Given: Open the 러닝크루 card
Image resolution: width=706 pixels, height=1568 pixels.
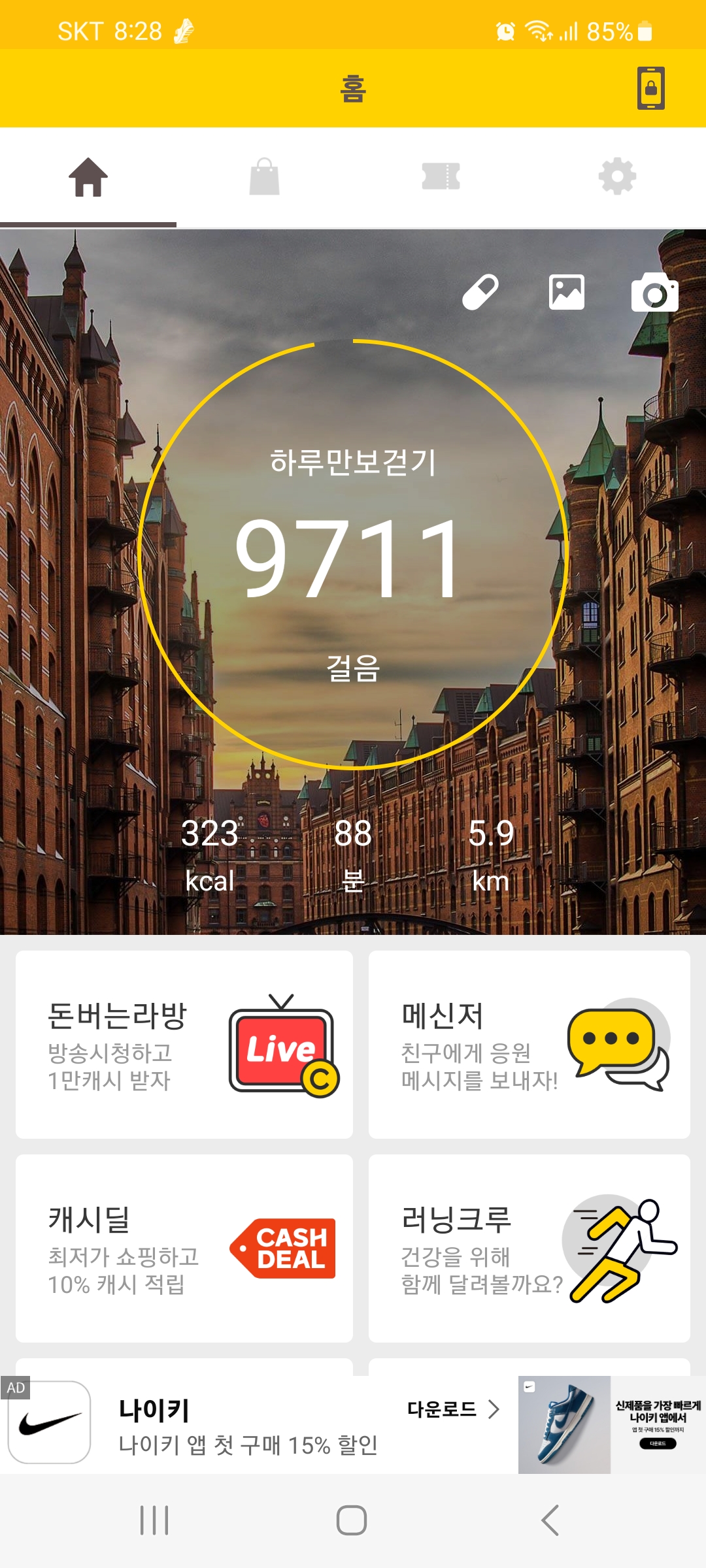Looking at the screenshot, I should pyautogui.click(x=529, y=1248).
